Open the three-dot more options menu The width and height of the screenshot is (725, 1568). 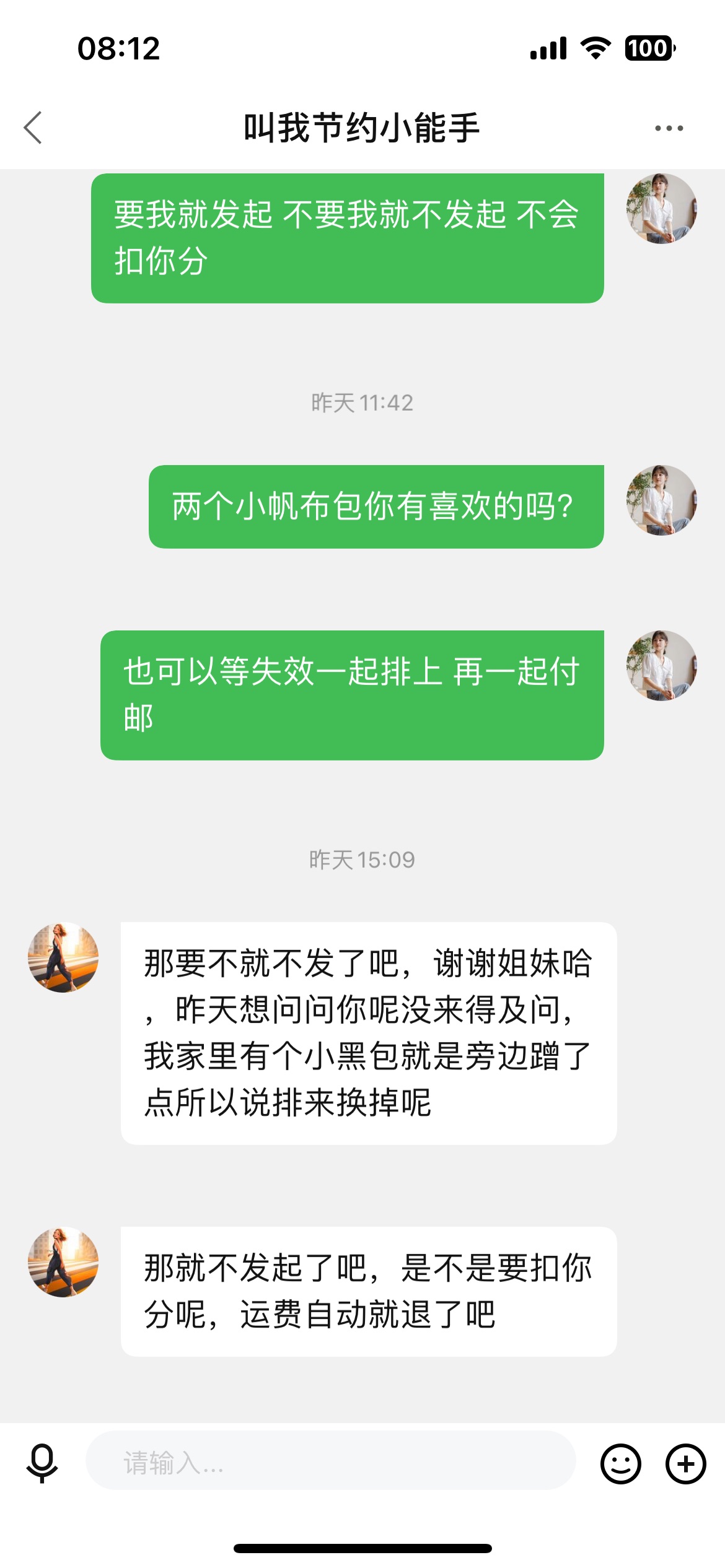669,128
